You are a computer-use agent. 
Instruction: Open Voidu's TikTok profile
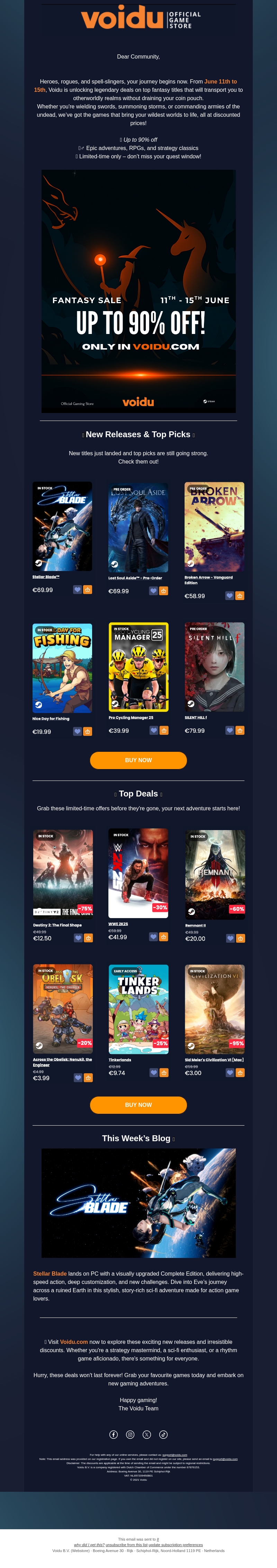click(x=163, y=1435)
